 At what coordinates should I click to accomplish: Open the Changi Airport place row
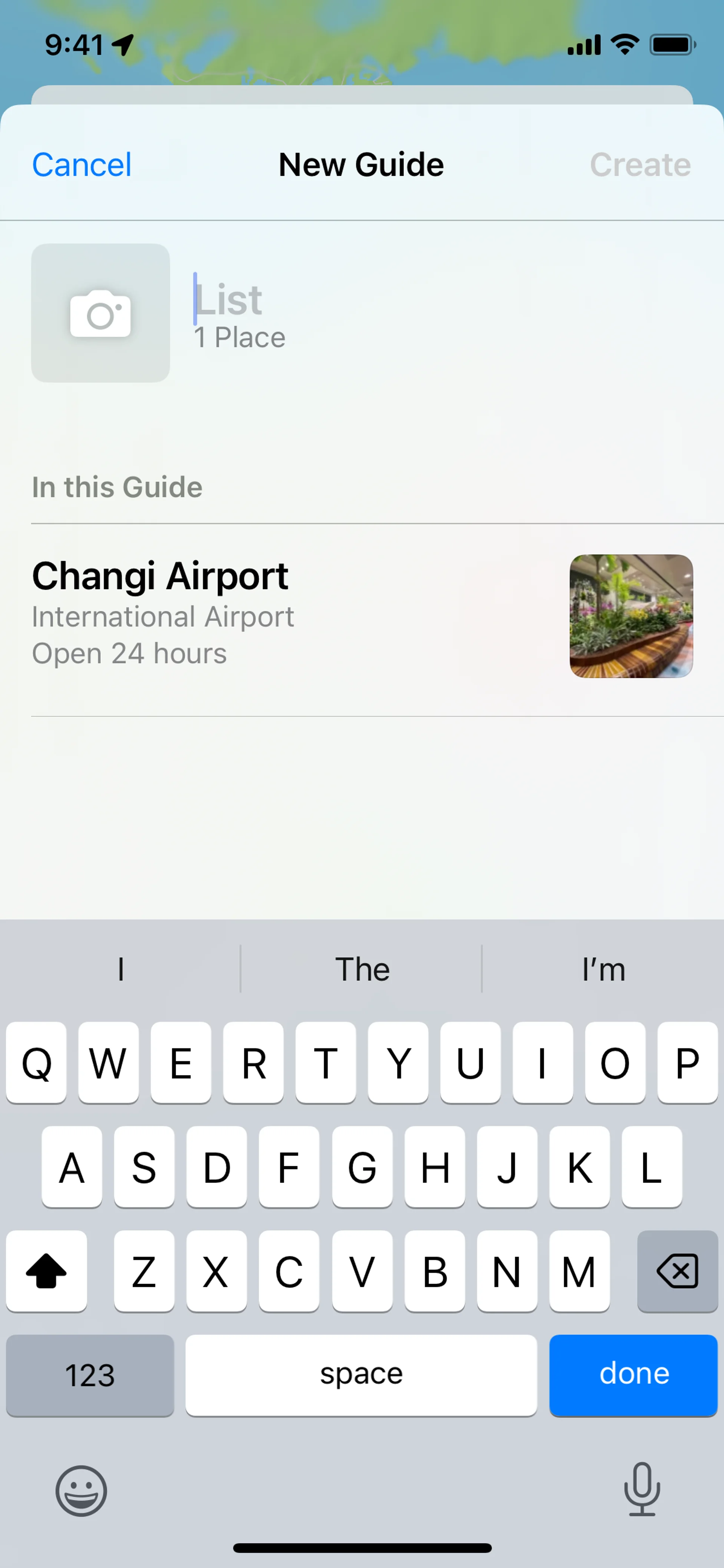tap(292, 616)
